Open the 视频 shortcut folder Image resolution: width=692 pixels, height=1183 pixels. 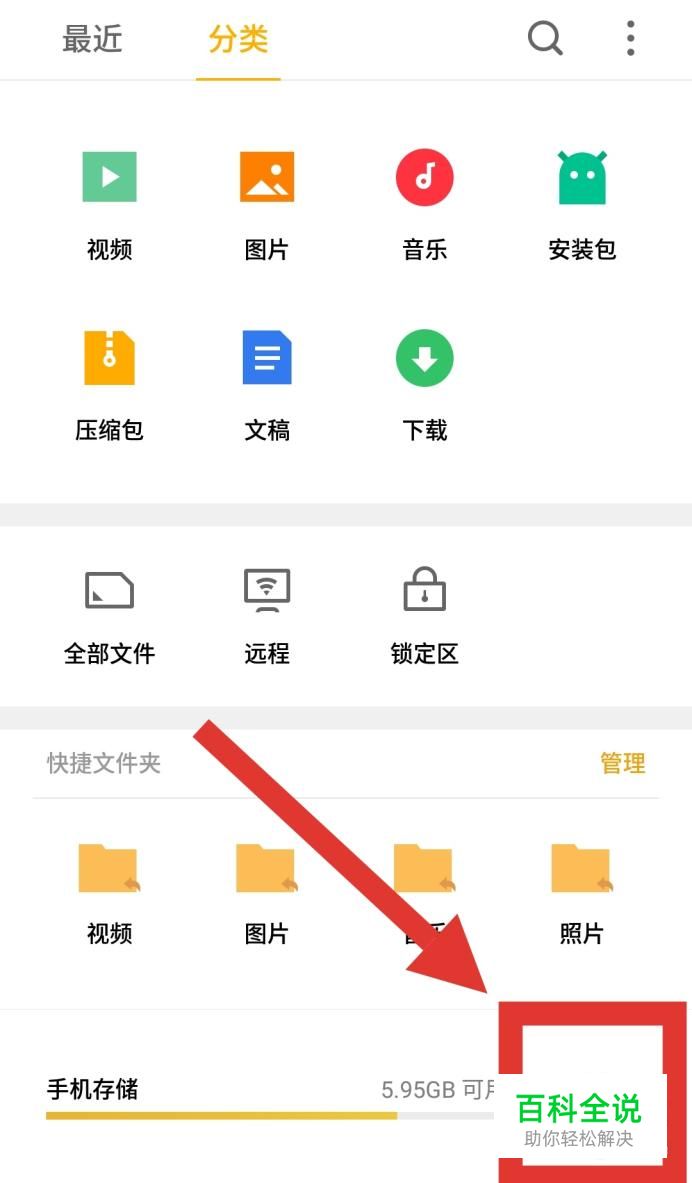[x=109, y=890]
